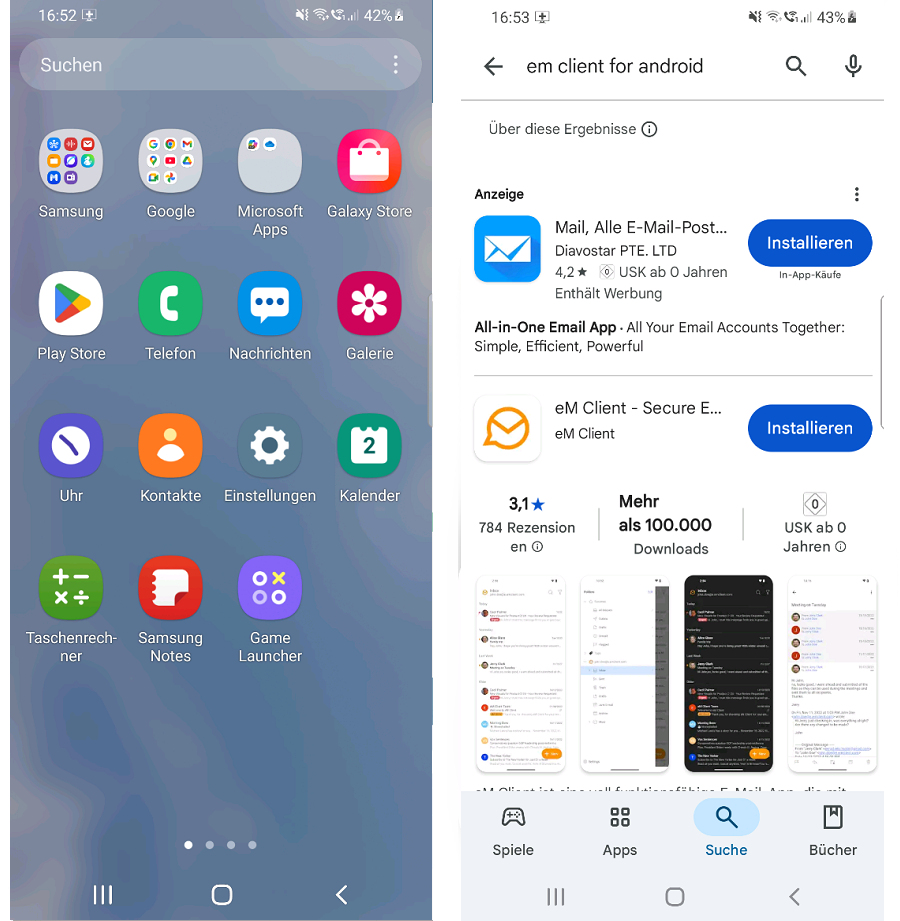Switch to the Bücher tab
900x921 pixels.
point(832,831)
